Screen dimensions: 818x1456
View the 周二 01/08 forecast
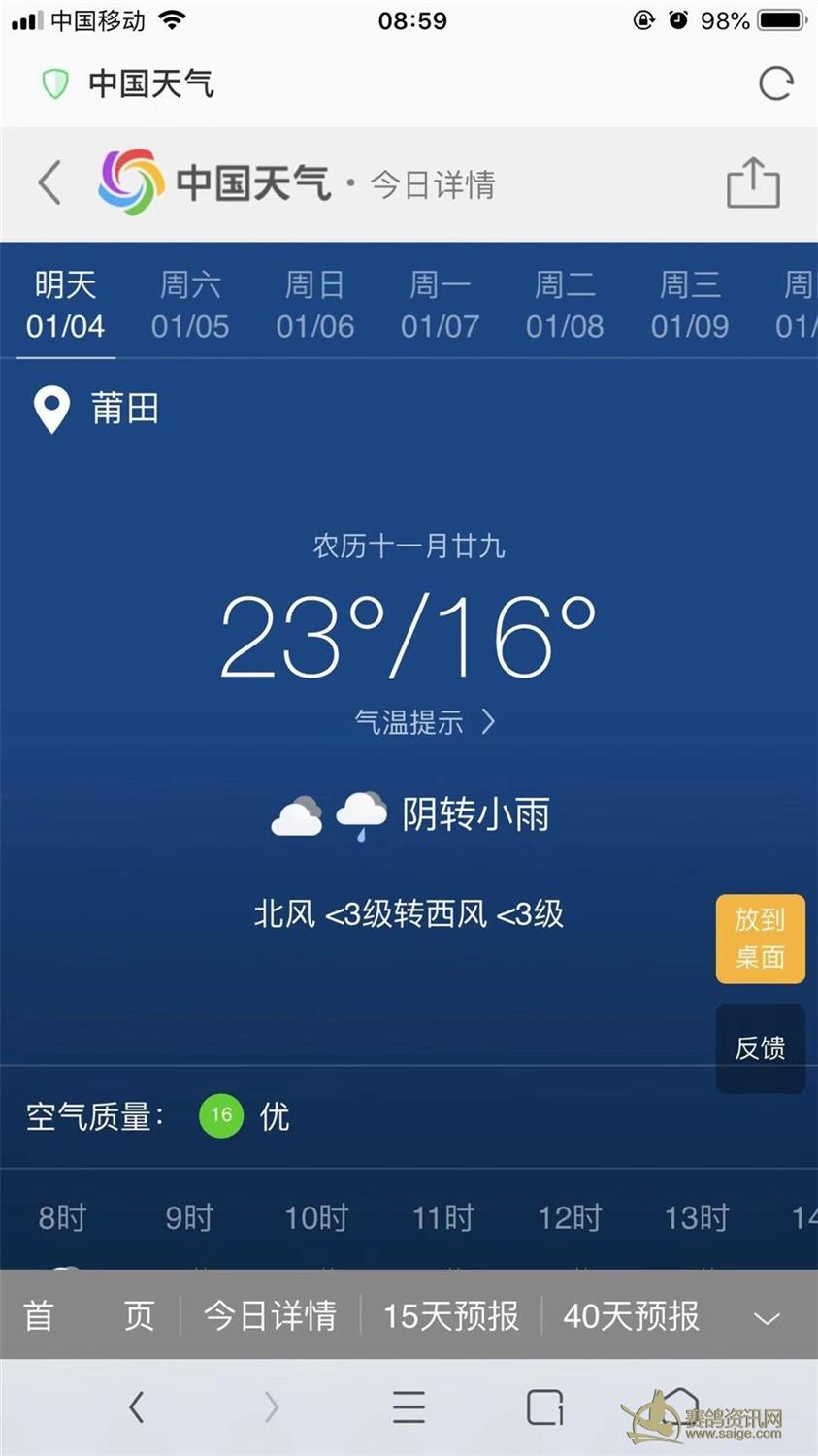pyautogui.click(x=565, y=306)
